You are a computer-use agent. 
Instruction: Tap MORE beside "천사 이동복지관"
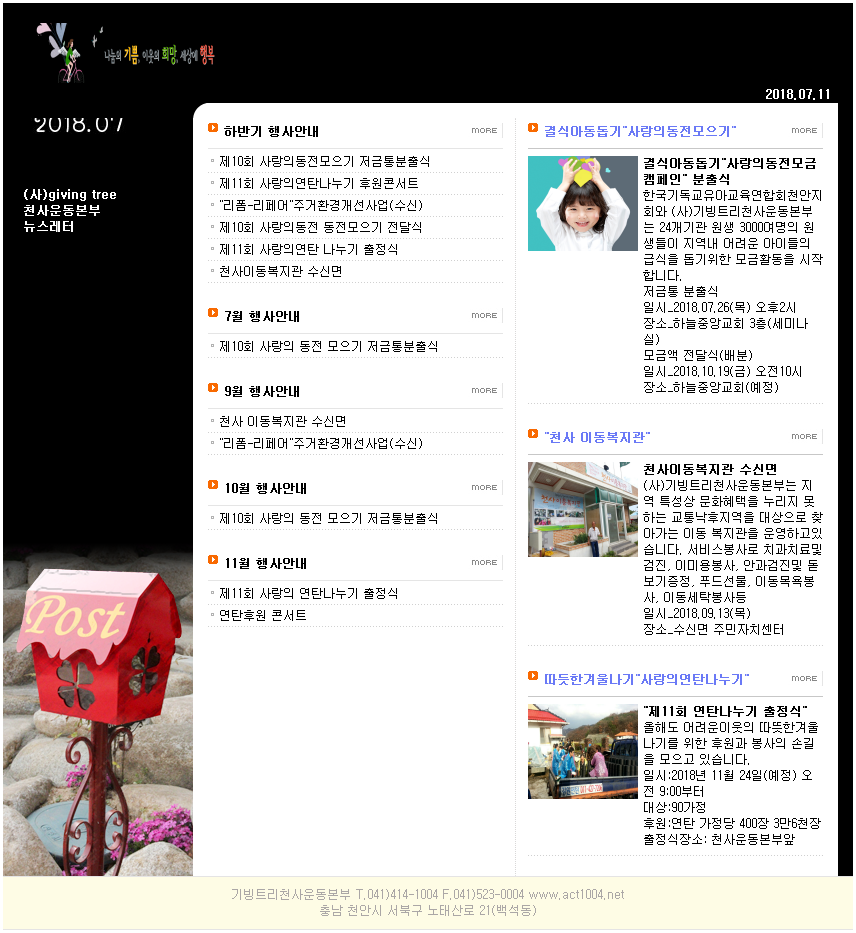click(x=804, y=436)
